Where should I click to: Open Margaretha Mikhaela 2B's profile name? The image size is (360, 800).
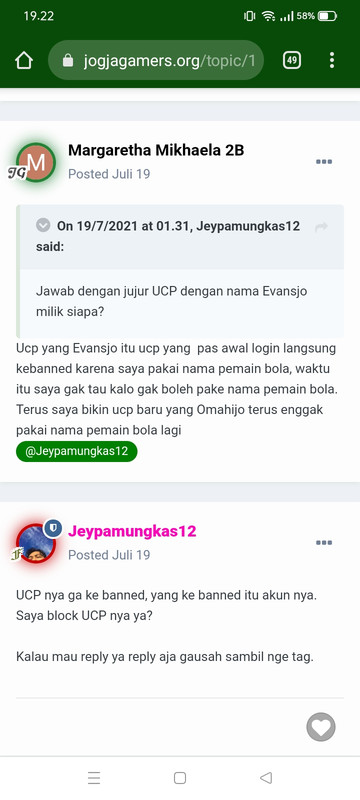click(x=156, y=151)
